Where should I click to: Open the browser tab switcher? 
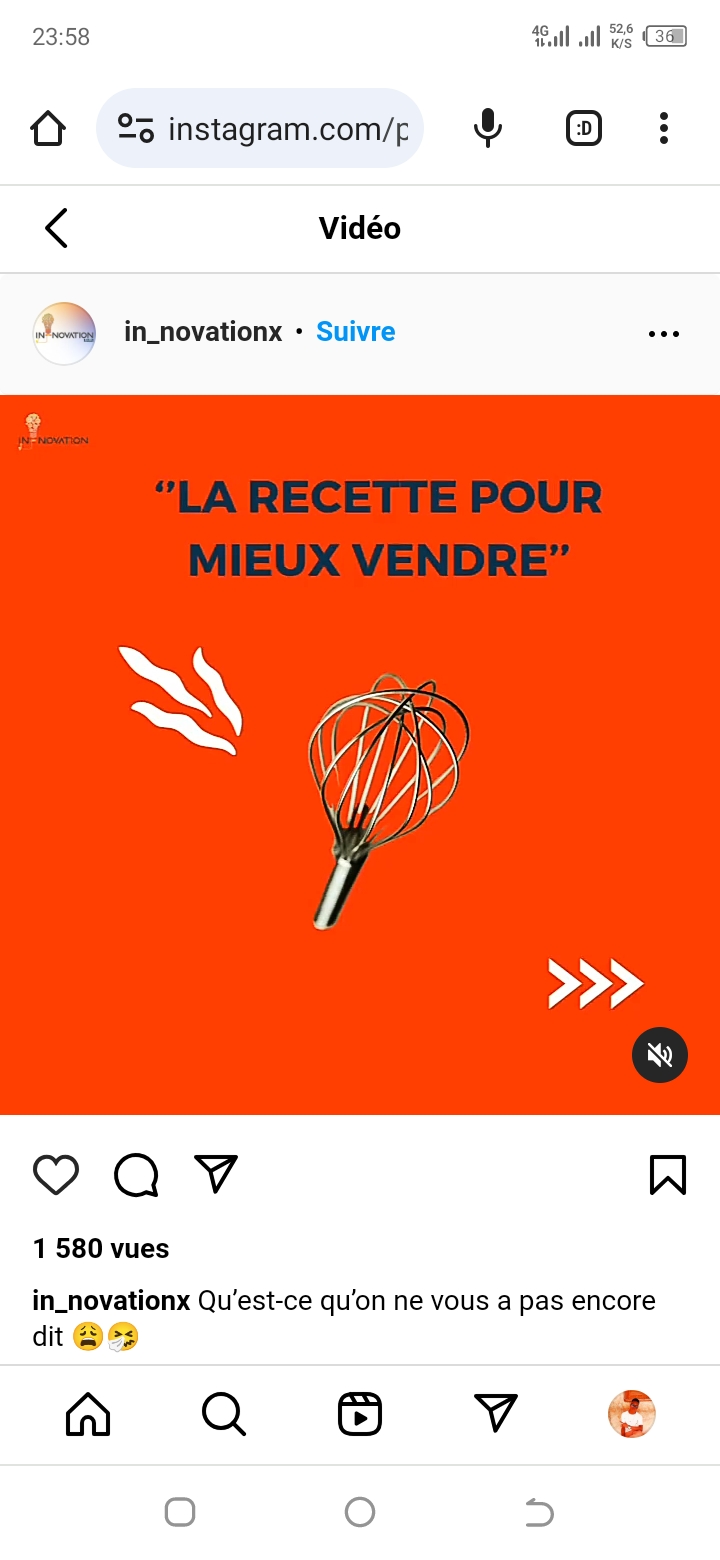click(584, 129)
